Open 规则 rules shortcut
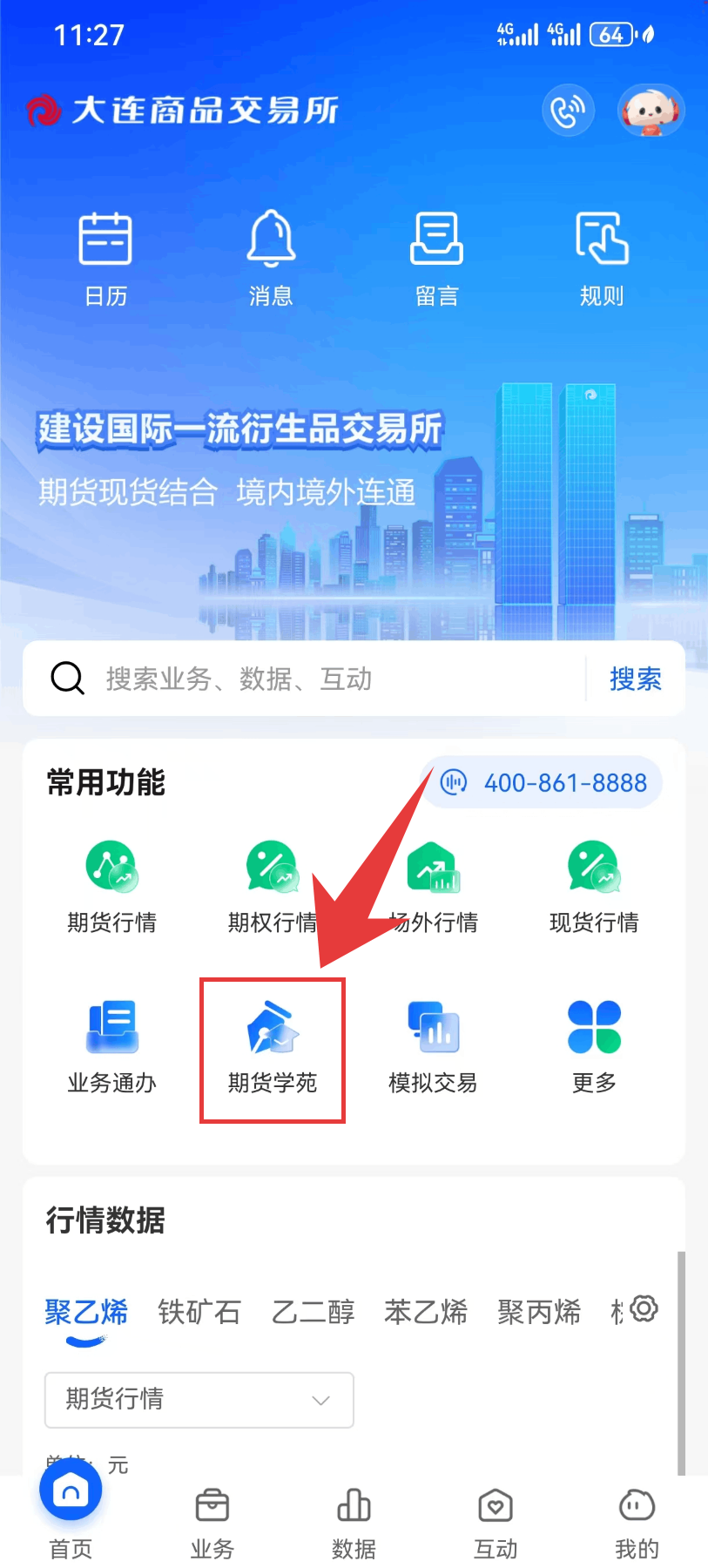This screenshot has height=1568, width=708. pyautogui.click(x=602, y=257)
